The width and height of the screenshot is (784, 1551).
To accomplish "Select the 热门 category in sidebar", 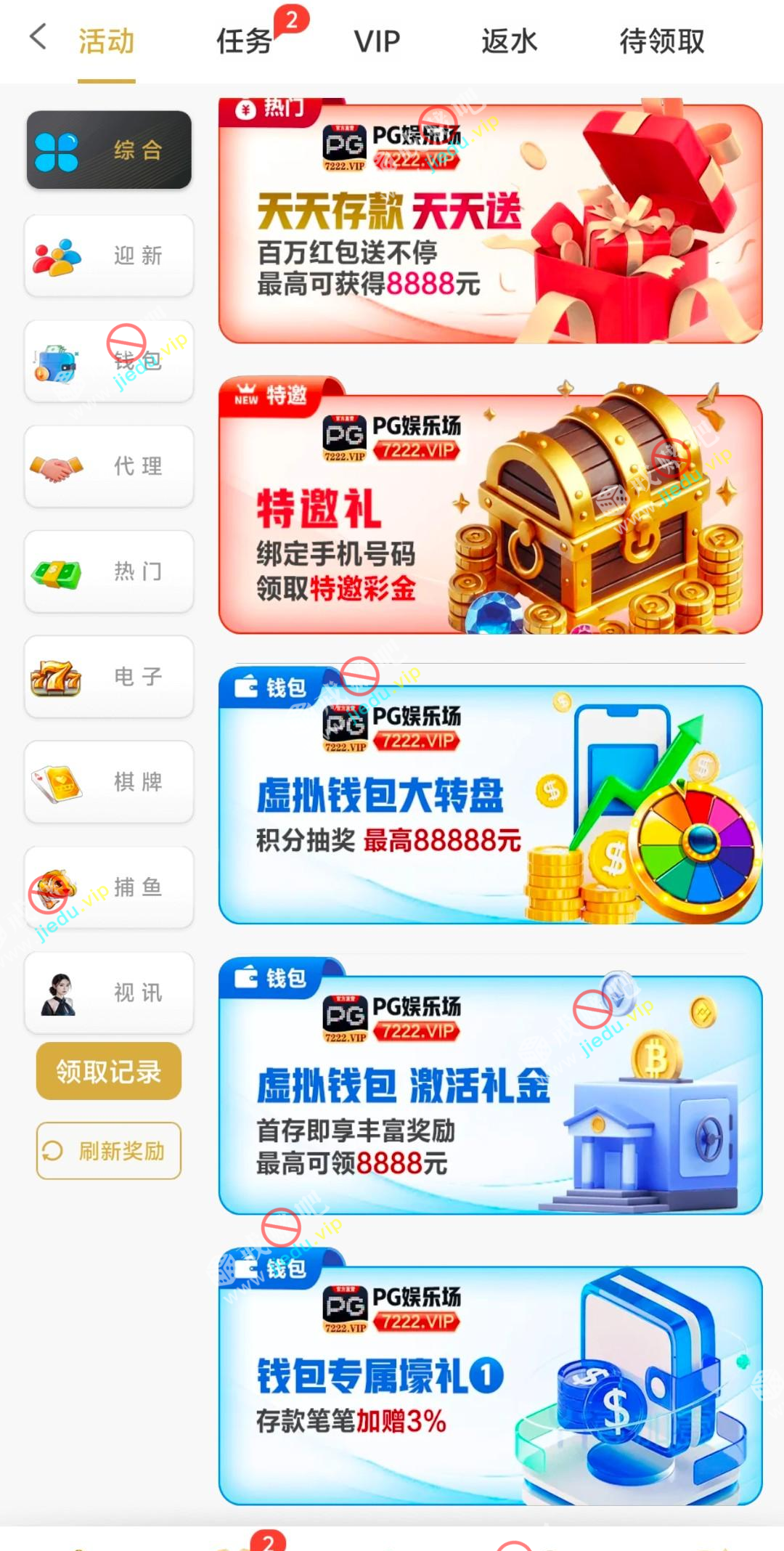I will click(x=109, y=571).
